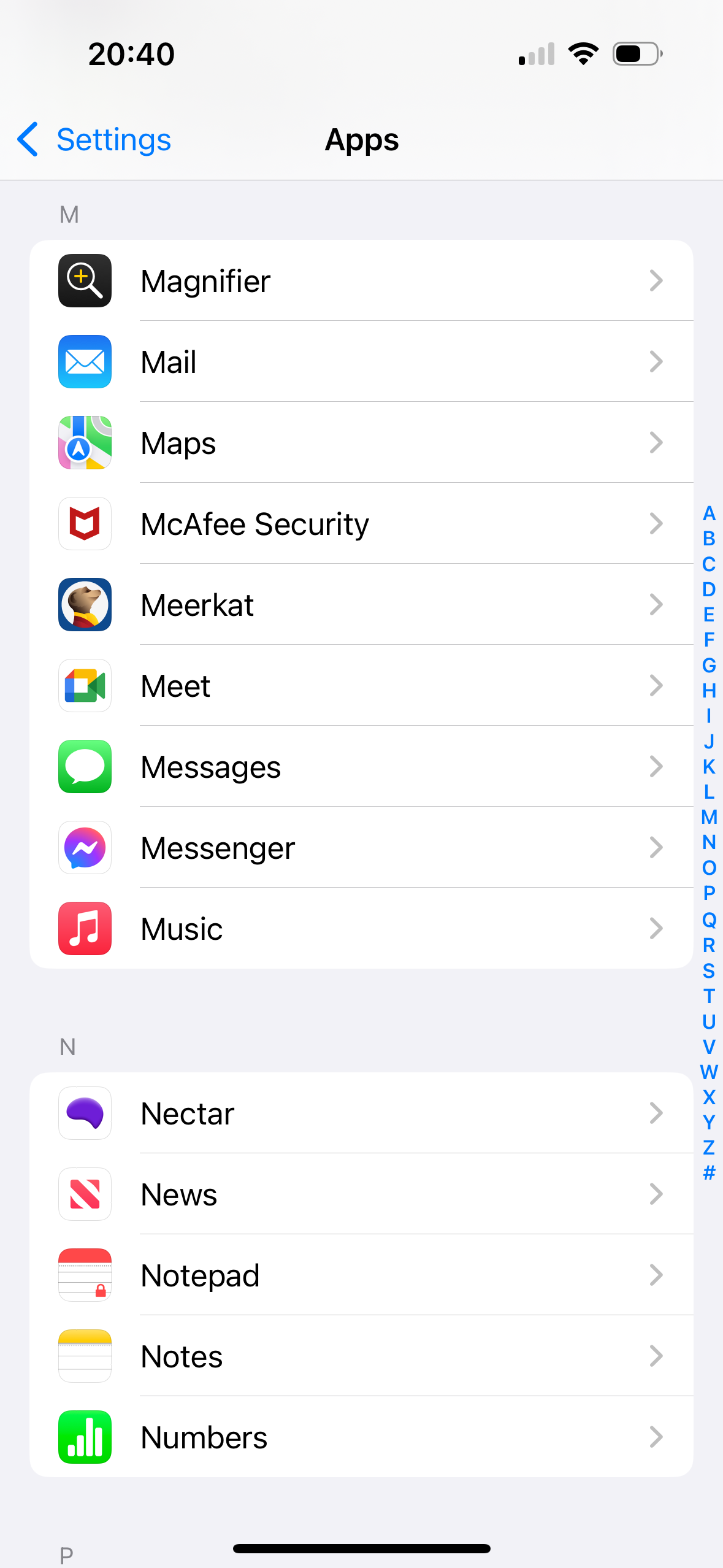Expand the Numbers settings chevron
The image size is (723, 1568).
657,1437
